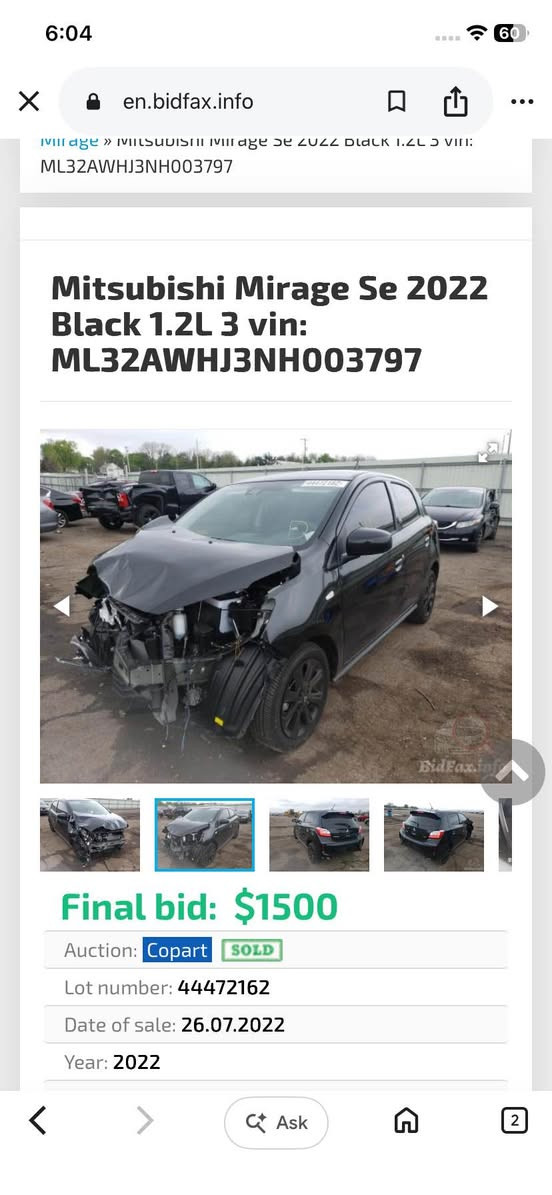Jump back to top of page

512,771
